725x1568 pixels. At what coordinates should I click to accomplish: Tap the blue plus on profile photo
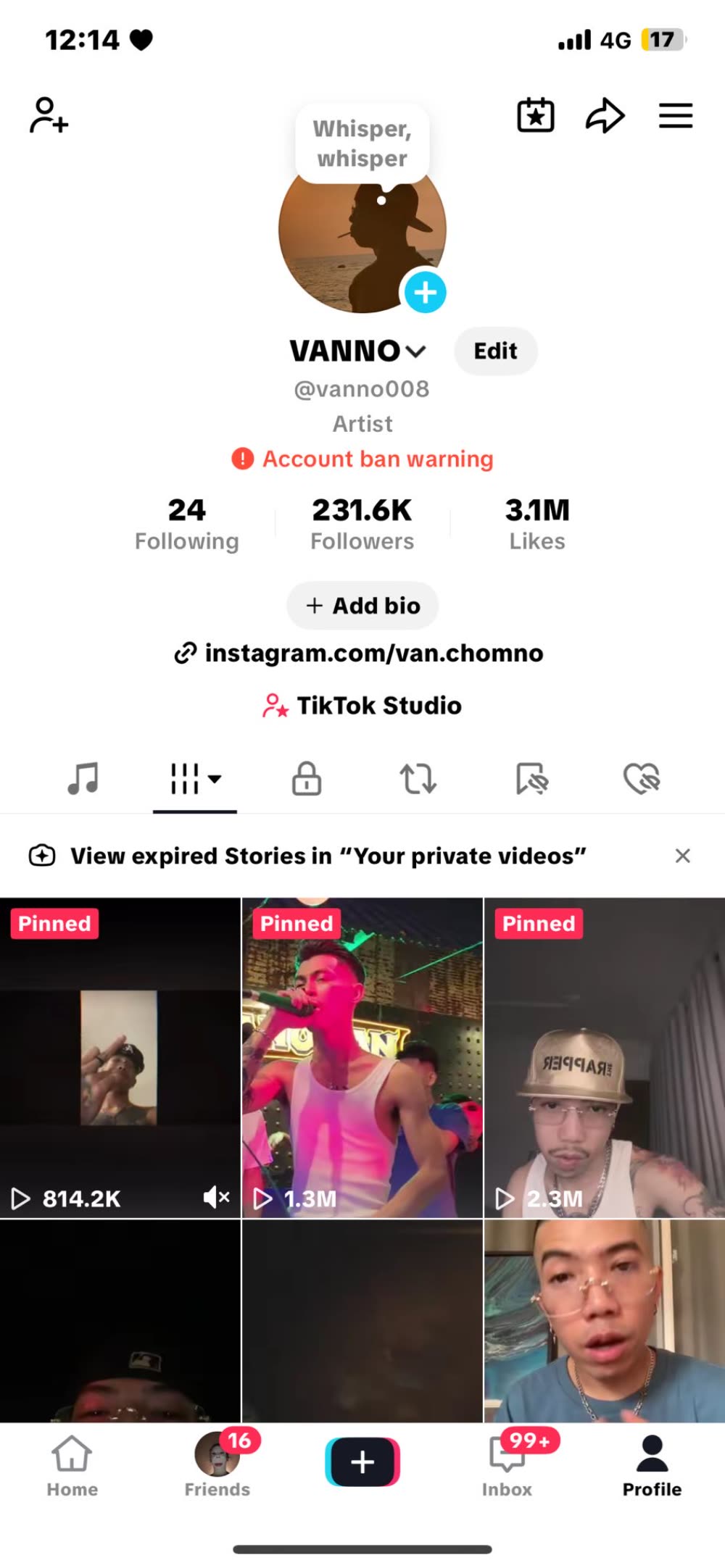425,293
